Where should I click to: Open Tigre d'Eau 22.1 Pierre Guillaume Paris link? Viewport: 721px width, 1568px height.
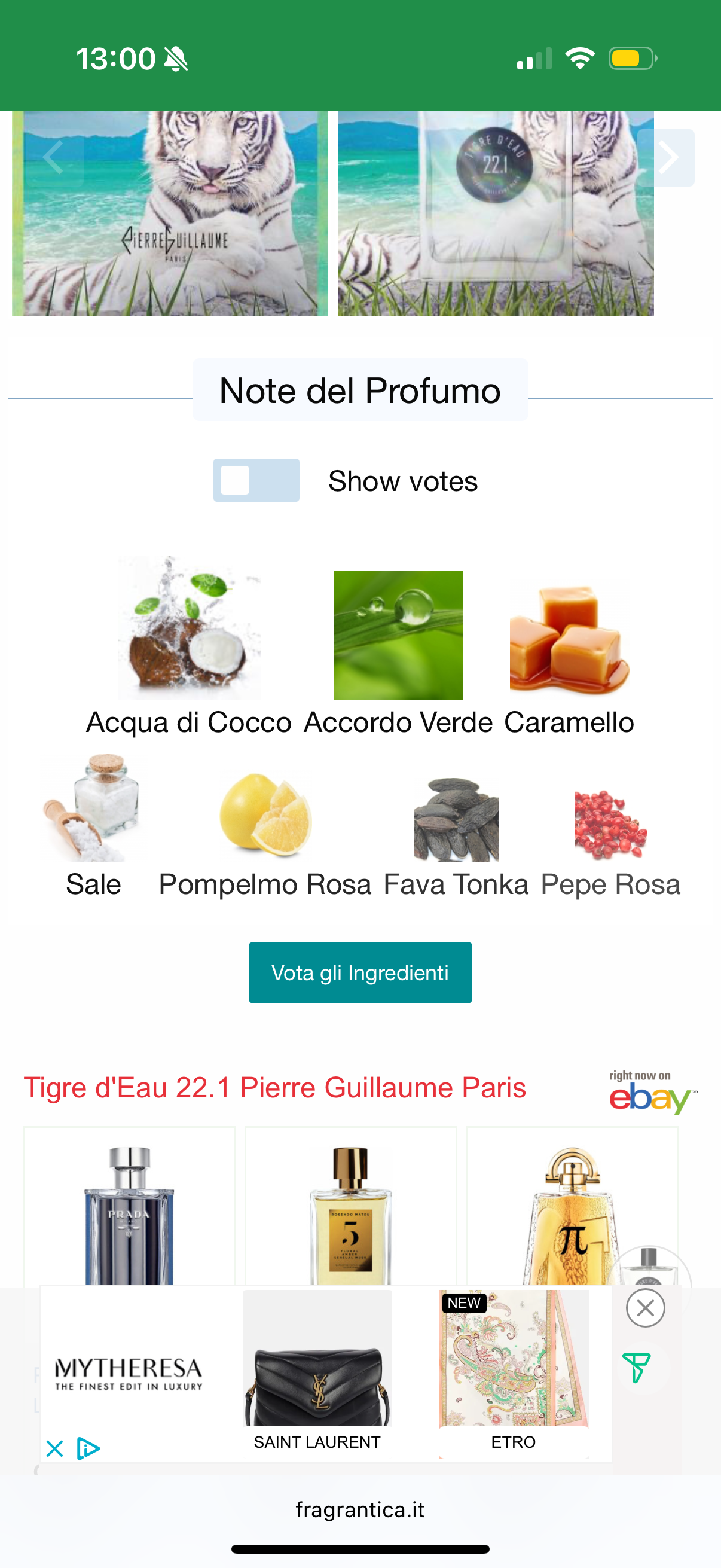(274, 1087)
